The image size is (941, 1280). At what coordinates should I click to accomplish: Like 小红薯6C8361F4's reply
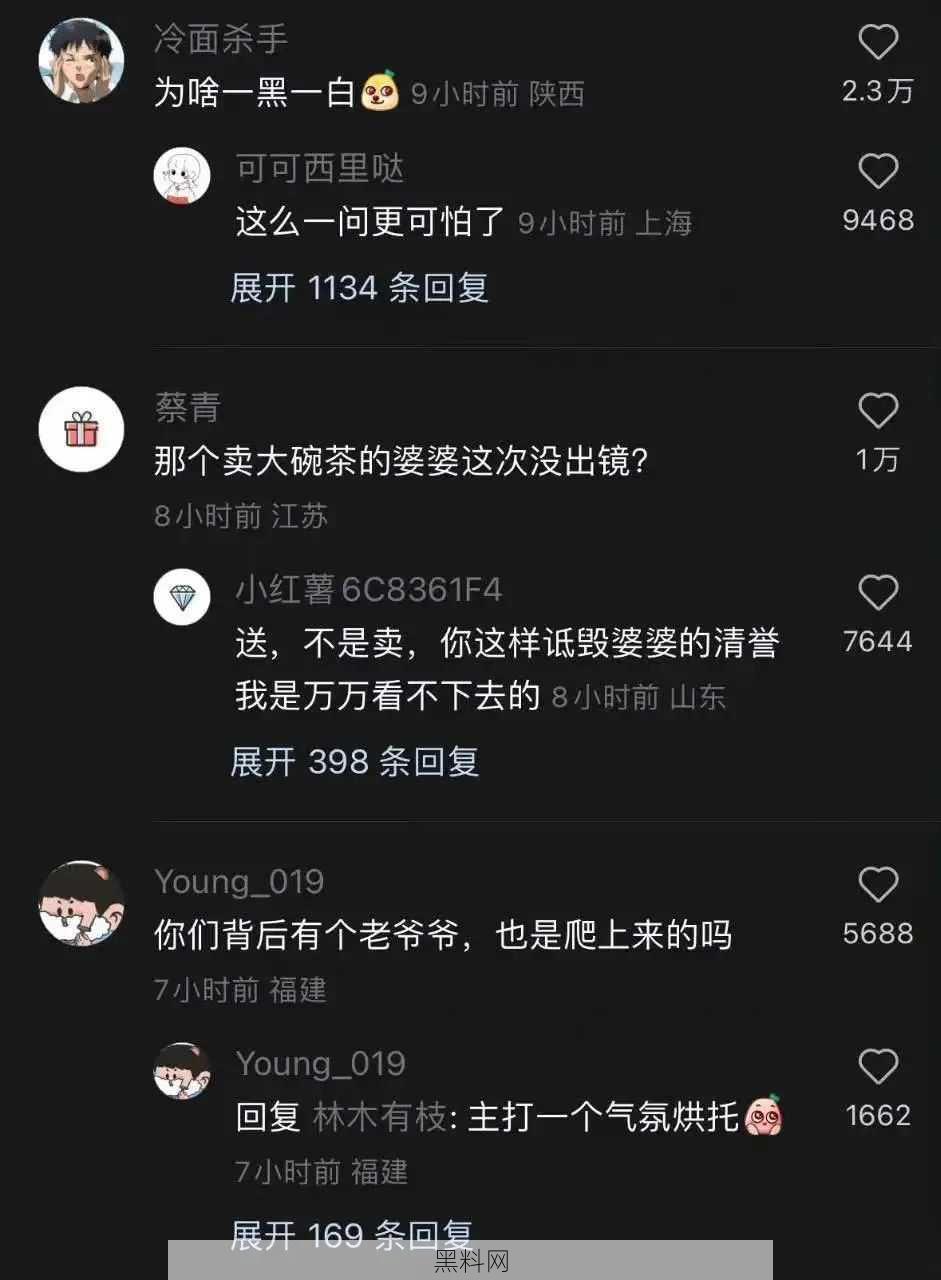coord(877,593)
